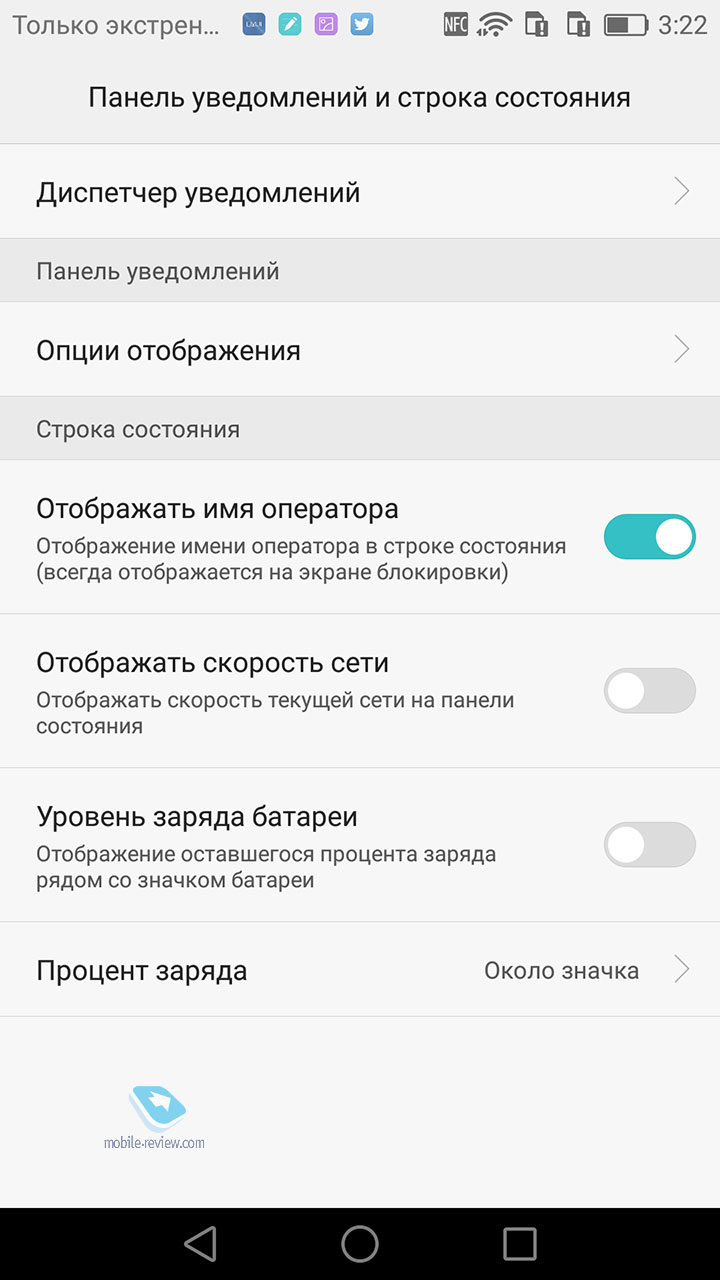
Task: Open Процент заряда option row
Action: coord(360,970)
